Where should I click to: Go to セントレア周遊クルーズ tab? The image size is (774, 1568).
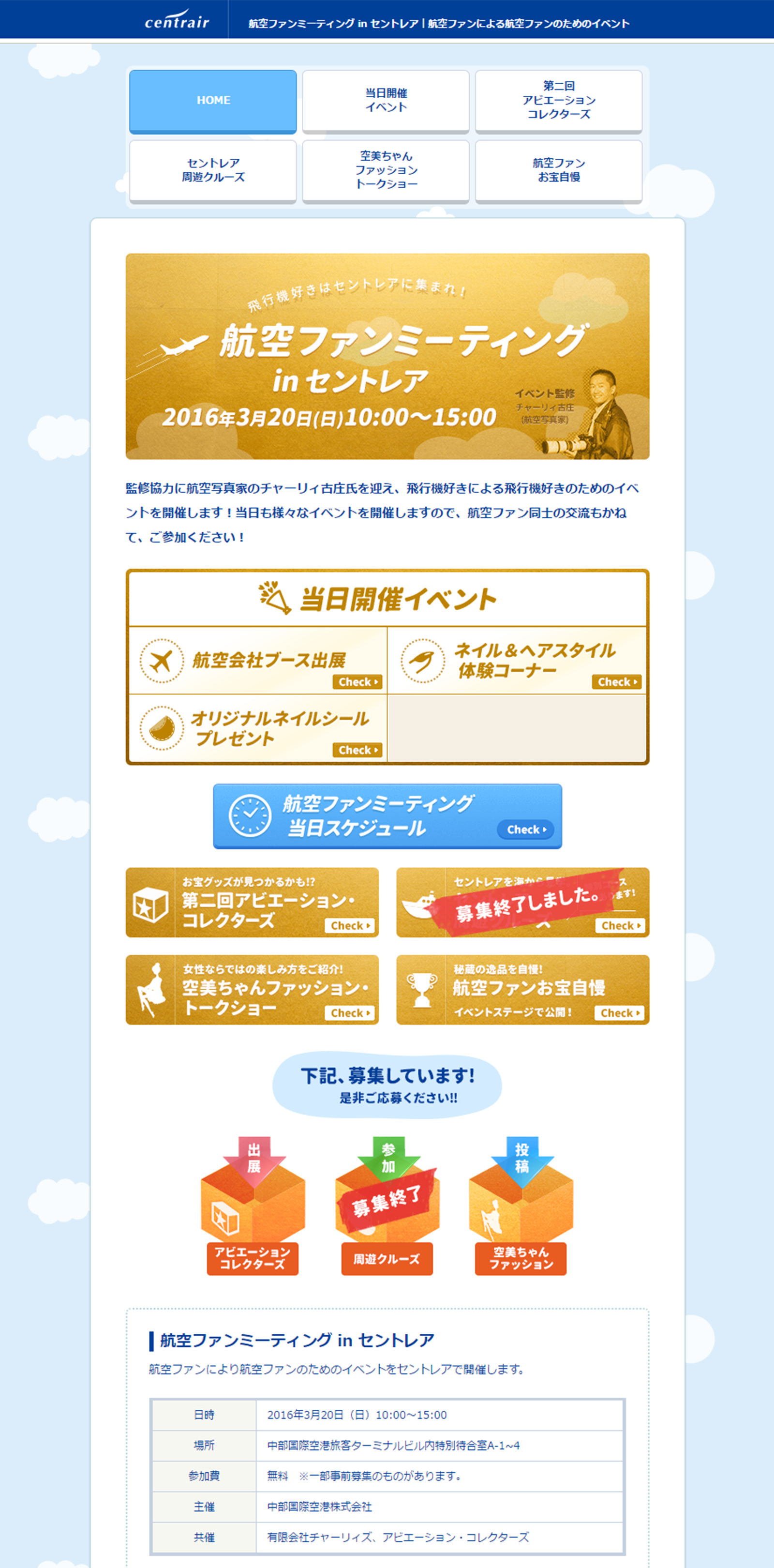pyautogui.click(x=213, y=171)
